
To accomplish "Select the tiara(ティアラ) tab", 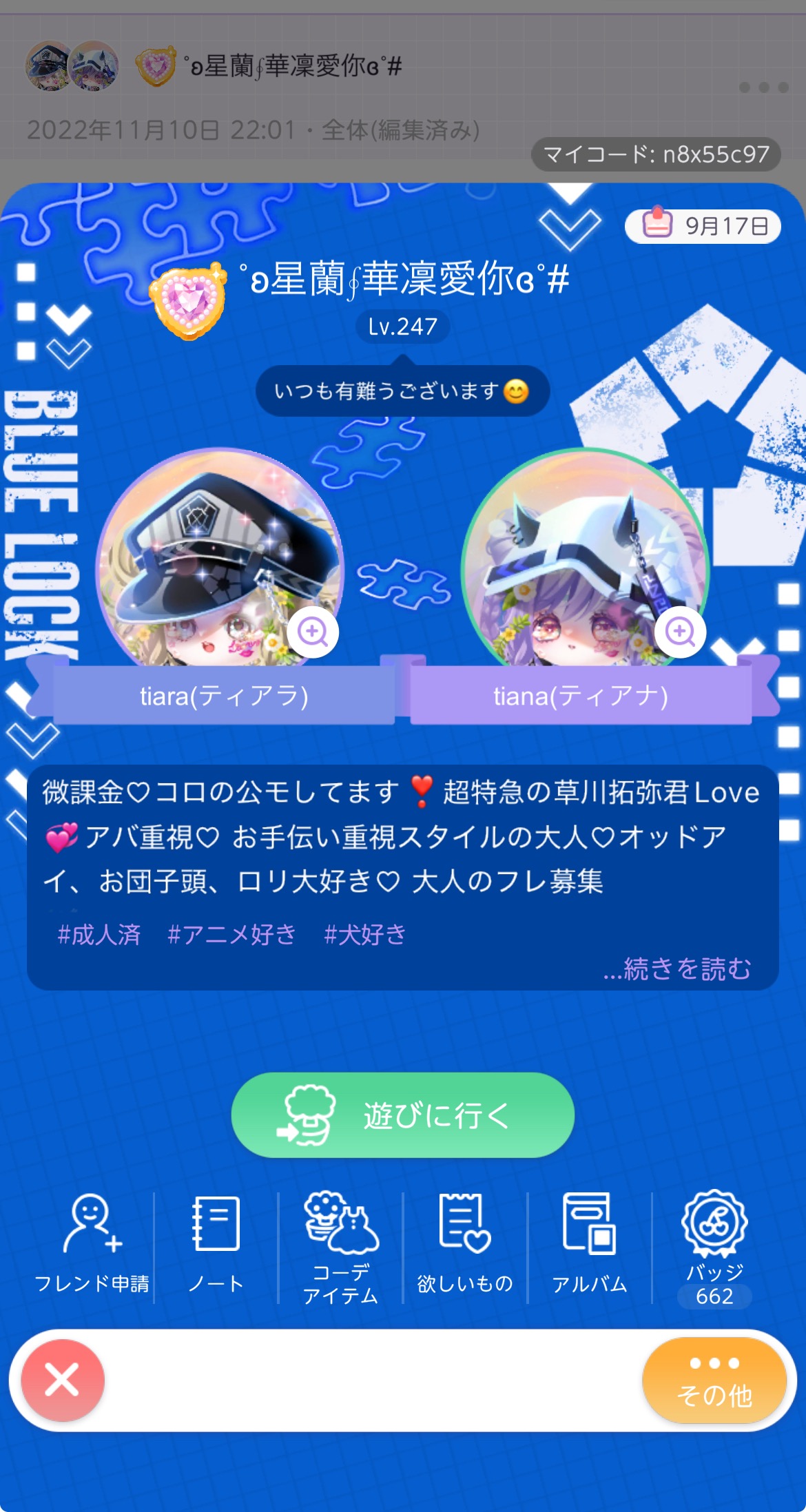I will click(224, 696).
